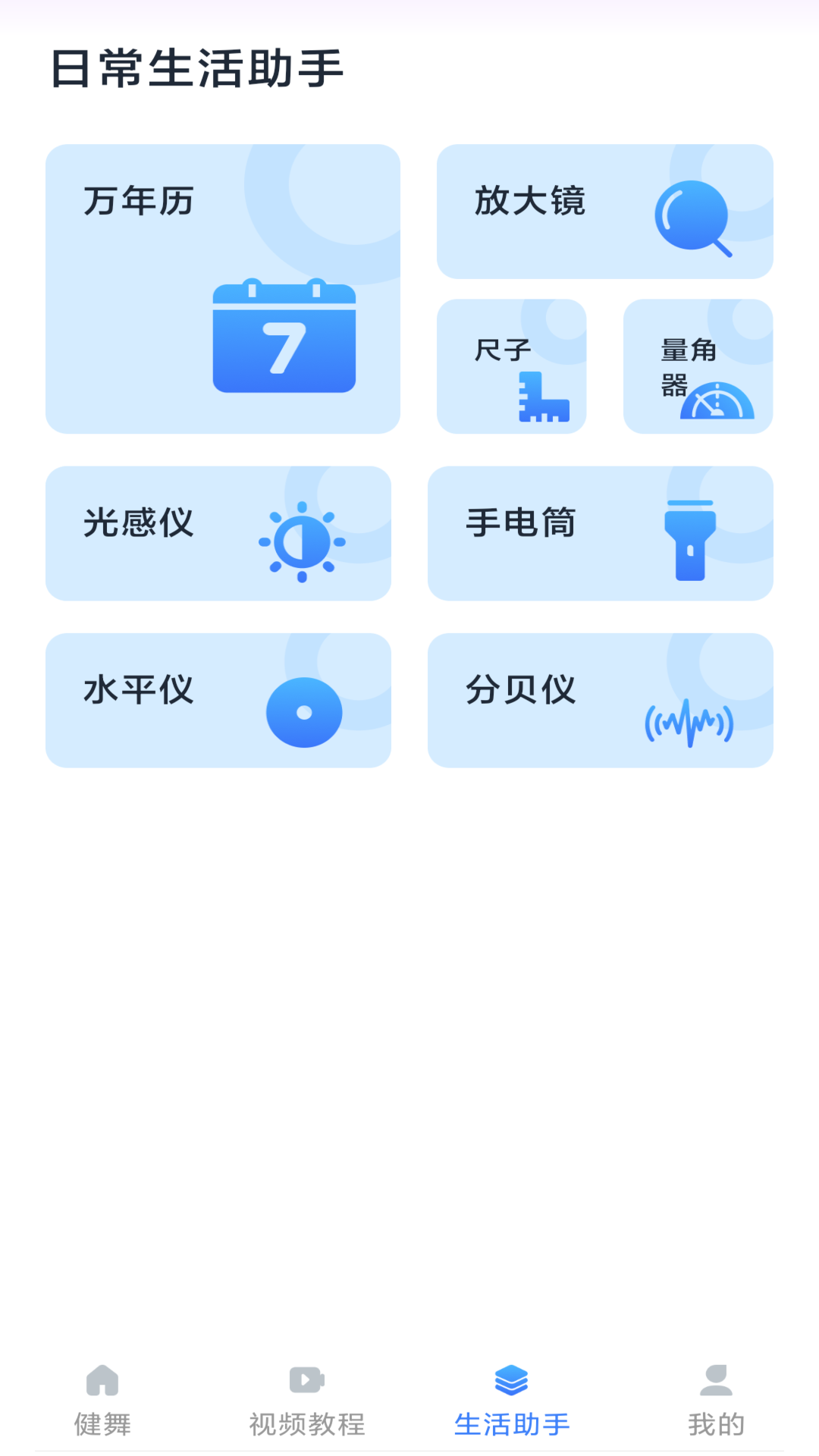Viewport: 819px width, 1456px height.
Task: Open the 万年历 calendar icon
Action: pyautogui.click(x=284, y=339)
